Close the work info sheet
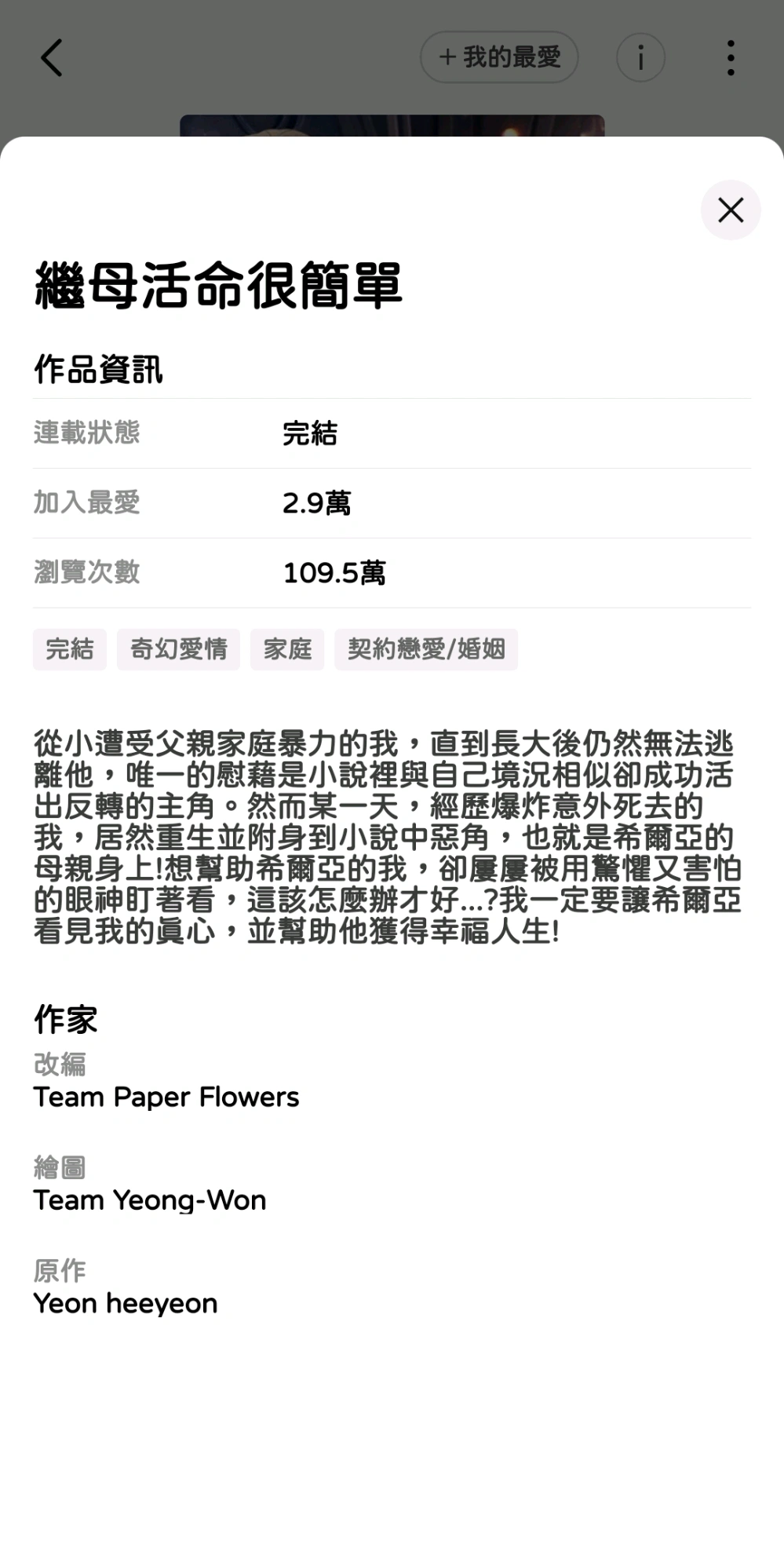This screenshot has width=784, height=1541. [x=731, y=210]
